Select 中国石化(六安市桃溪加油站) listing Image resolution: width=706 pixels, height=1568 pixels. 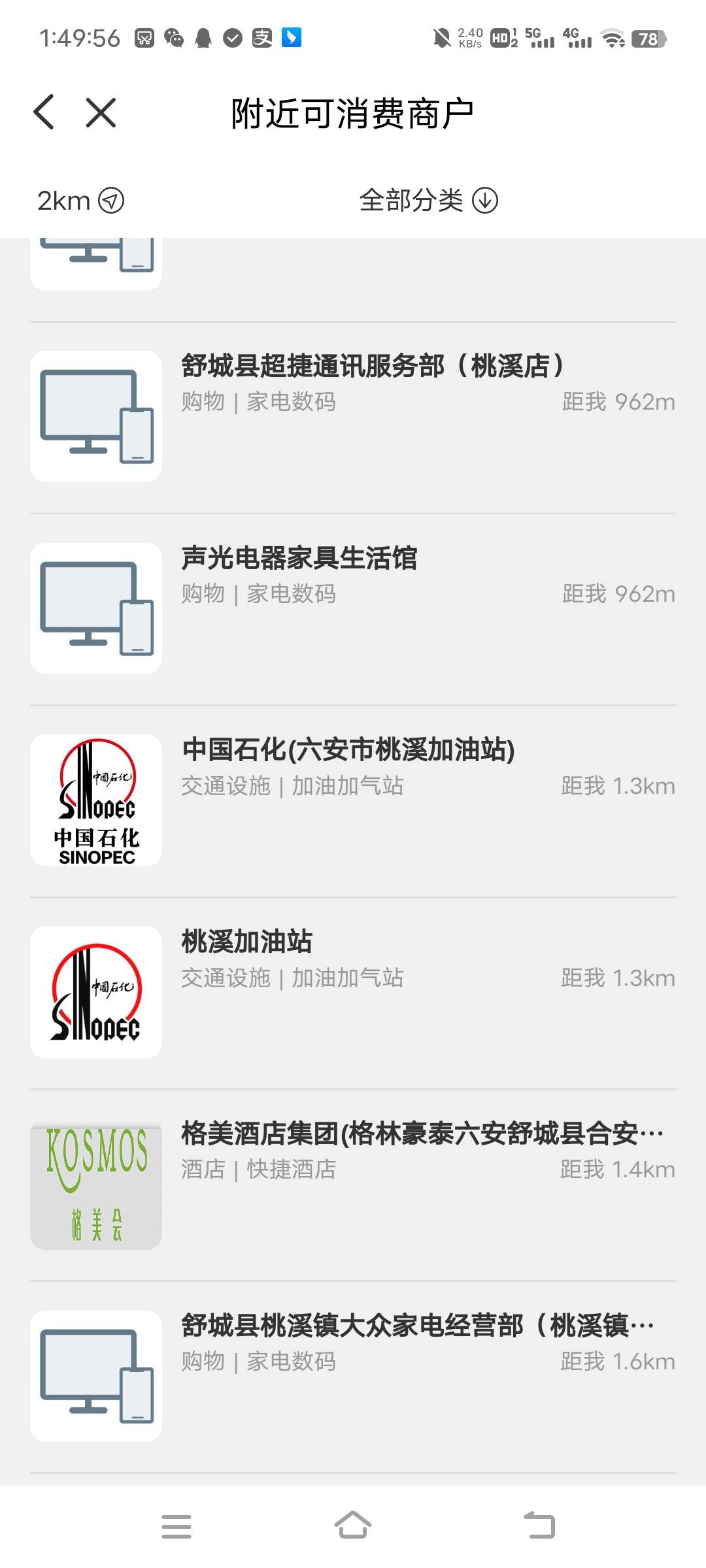353,801
